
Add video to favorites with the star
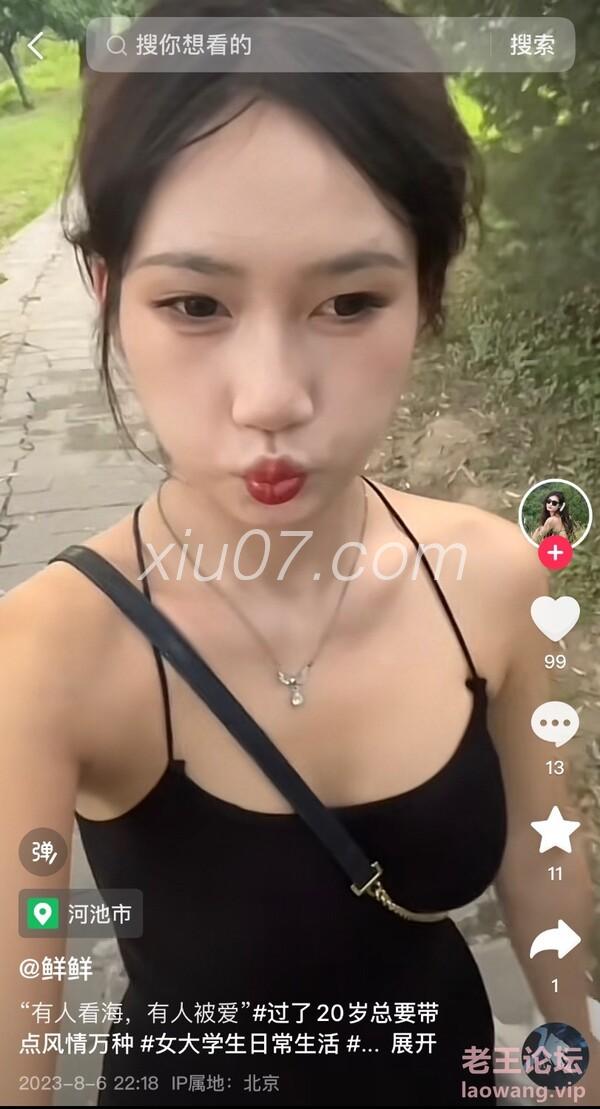[x=555, y=831]
